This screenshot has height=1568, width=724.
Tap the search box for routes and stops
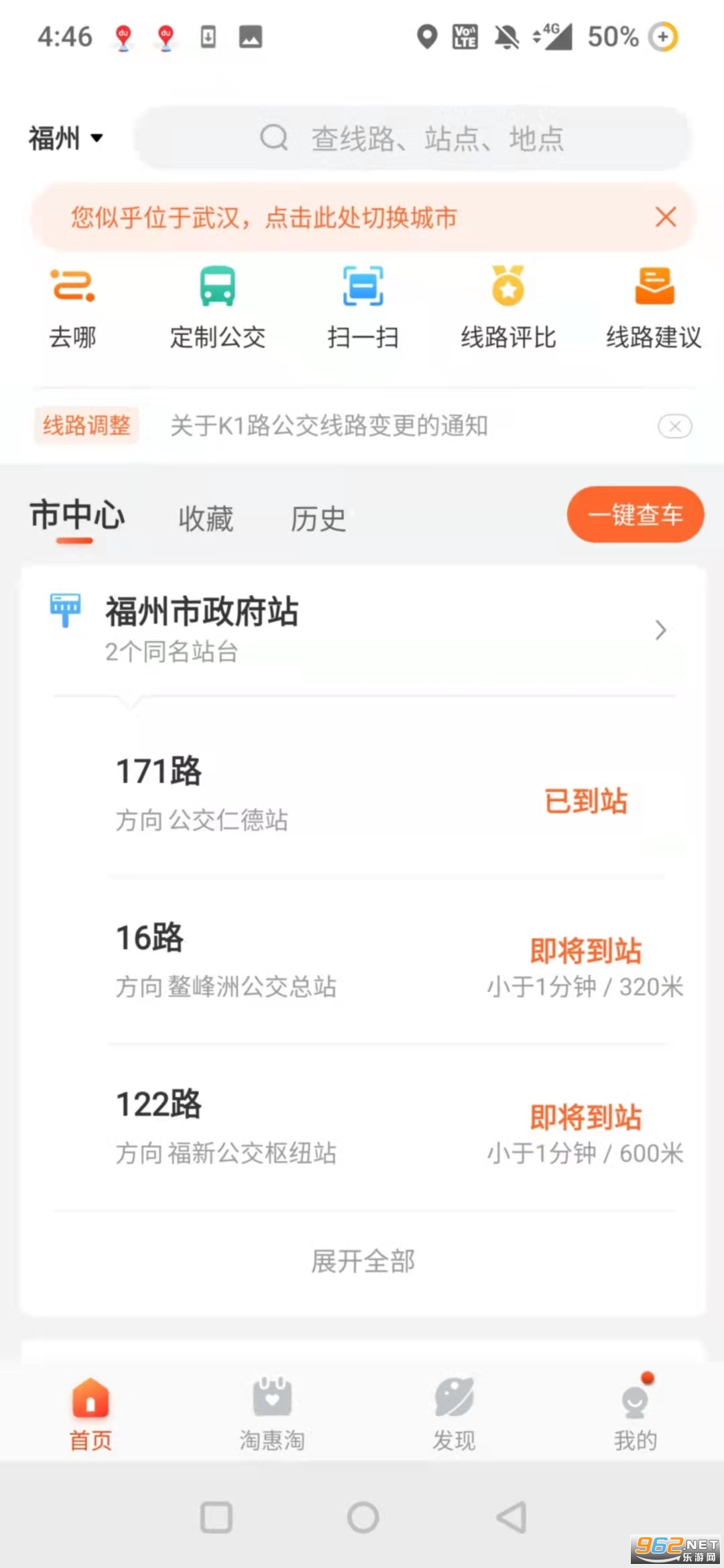click(x=412, y=139)
